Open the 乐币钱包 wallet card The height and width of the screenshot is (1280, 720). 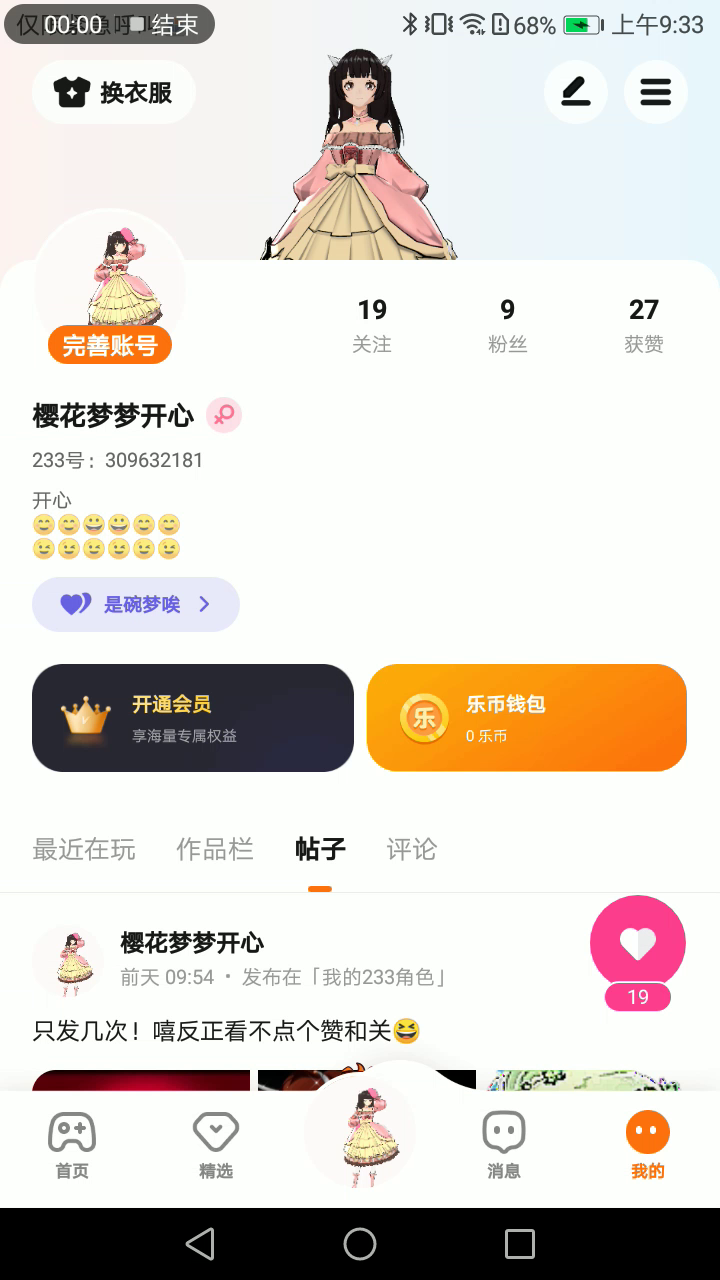pyautogui.click(x=527, y=718)
